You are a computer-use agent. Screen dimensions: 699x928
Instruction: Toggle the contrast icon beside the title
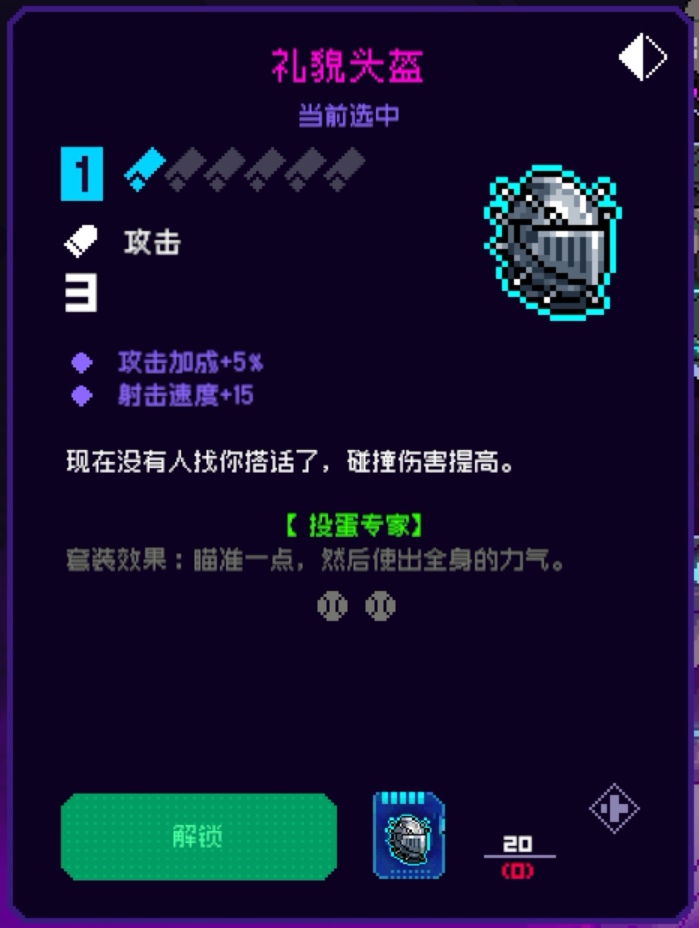(x=642, y=57)
